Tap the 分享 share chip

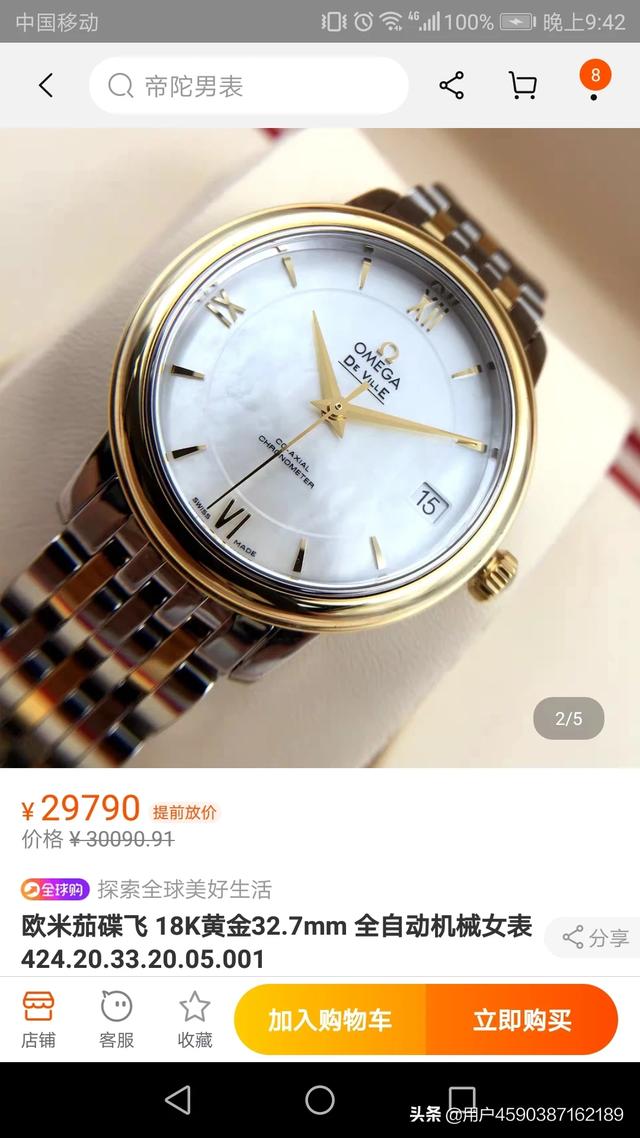[x=594, y=937]
